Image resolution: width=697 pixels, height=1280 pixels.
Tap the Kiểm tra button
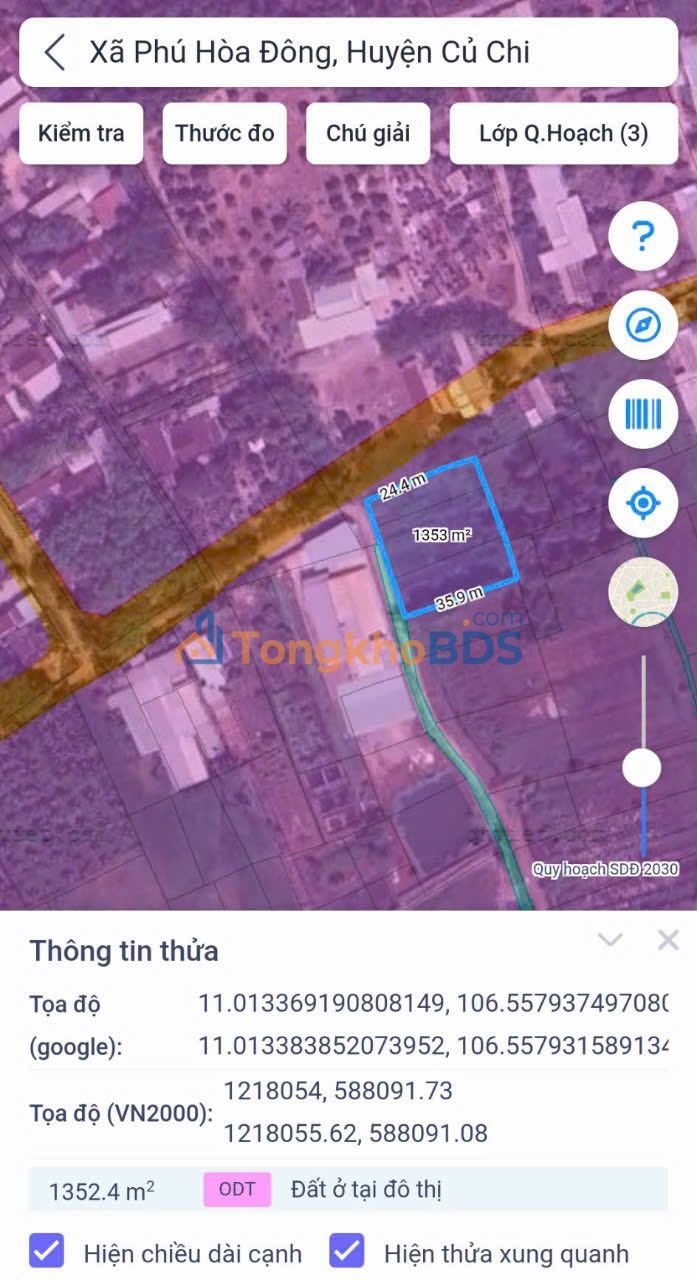[81, 133]
